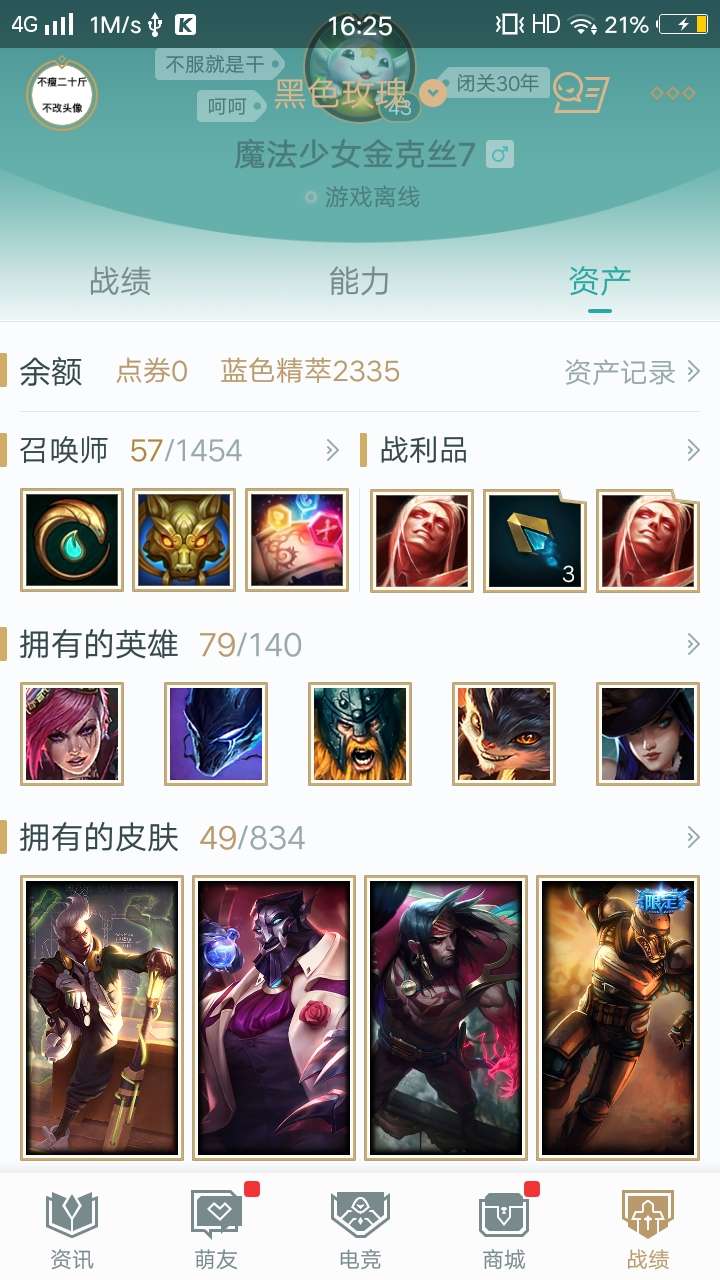Open the blue essence loot item with count 3

coord(534,540)
